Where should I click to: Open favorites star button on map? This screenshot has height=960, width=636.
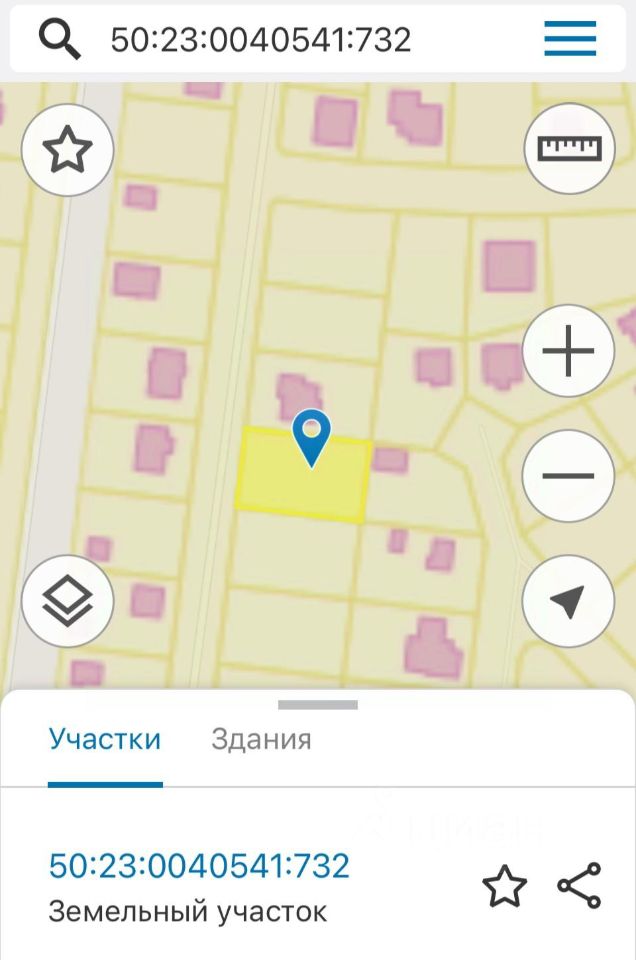click(67, 151)
